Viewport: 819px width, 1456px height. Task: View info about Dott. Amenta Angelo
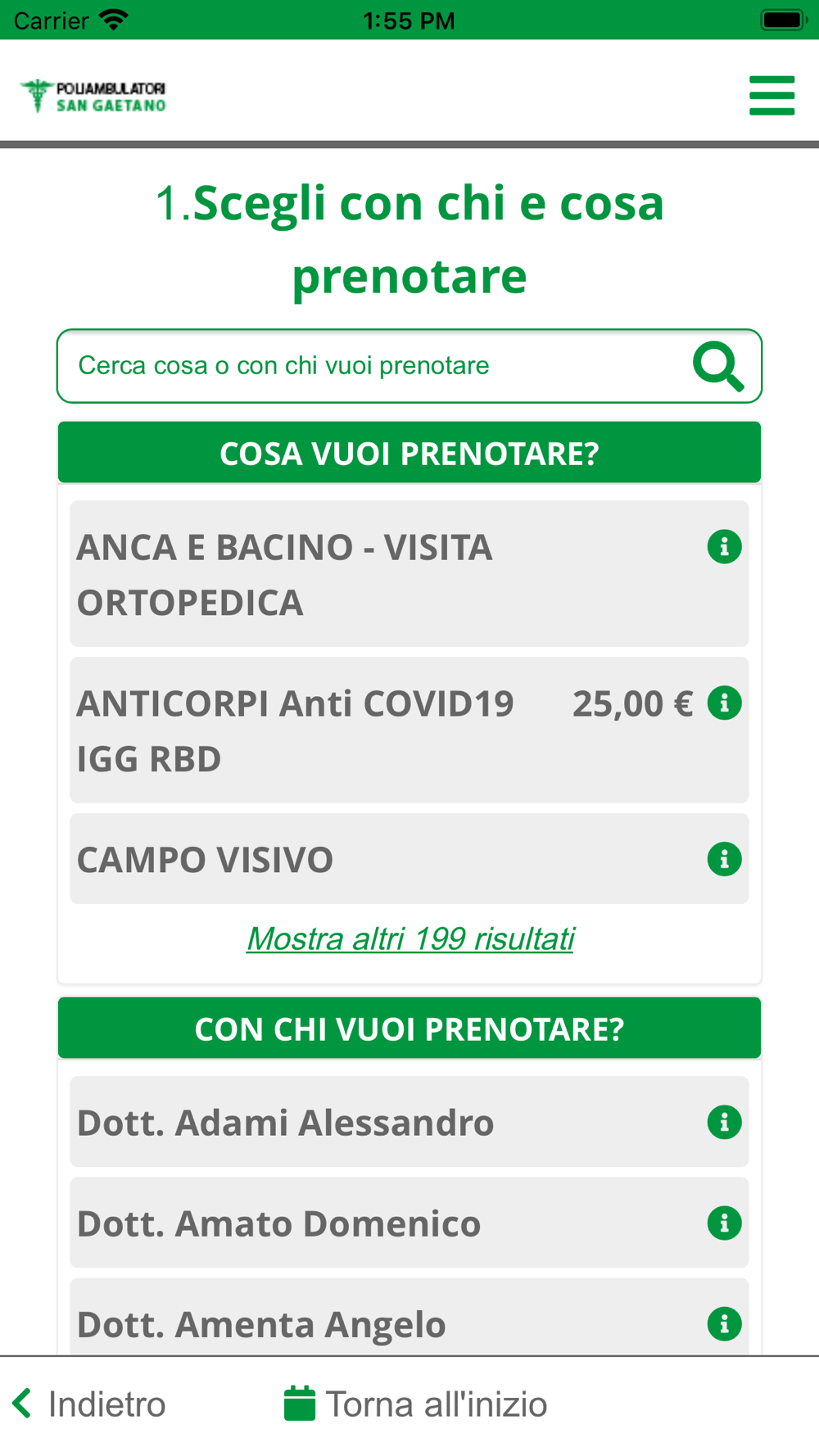[x=724, y=1324]
